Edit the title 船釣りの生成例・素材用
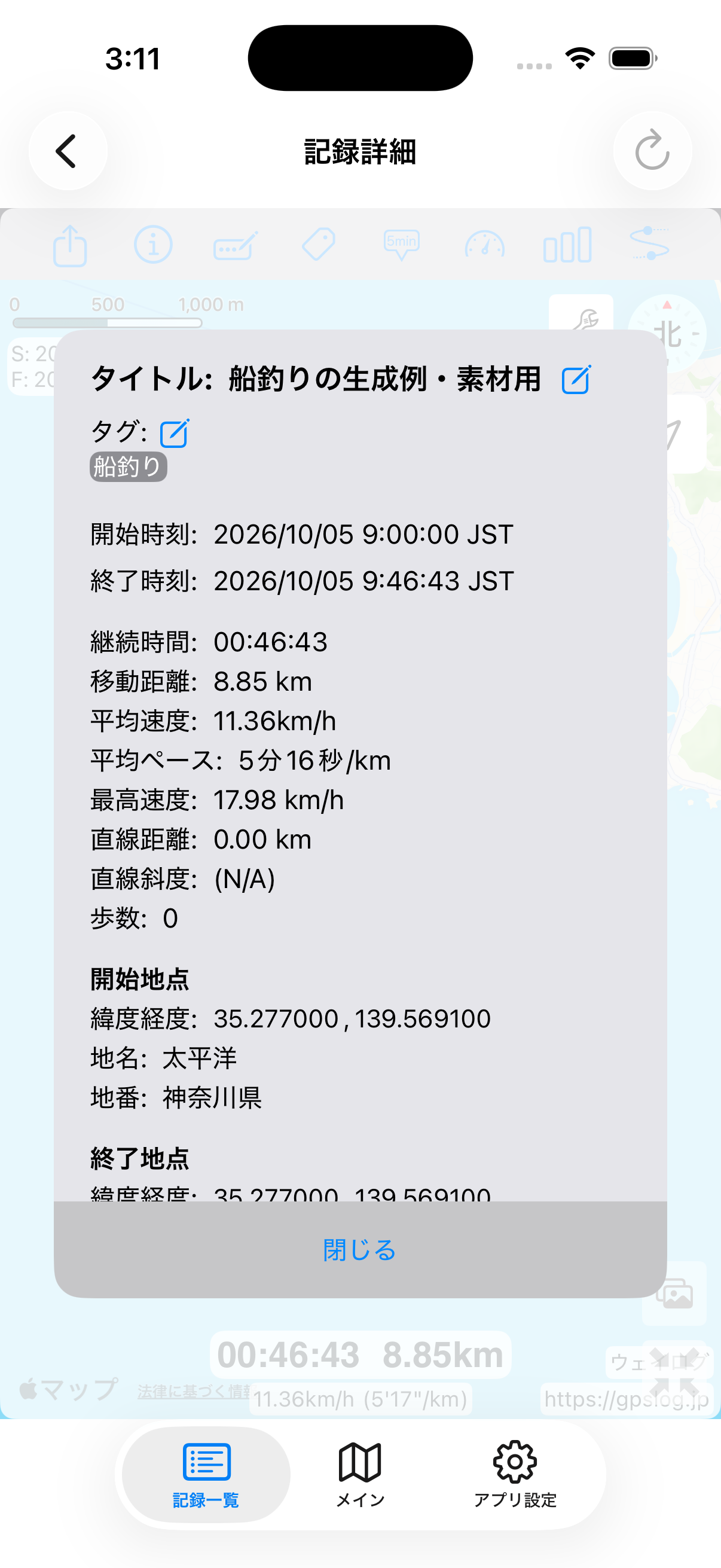 [576, 380]
